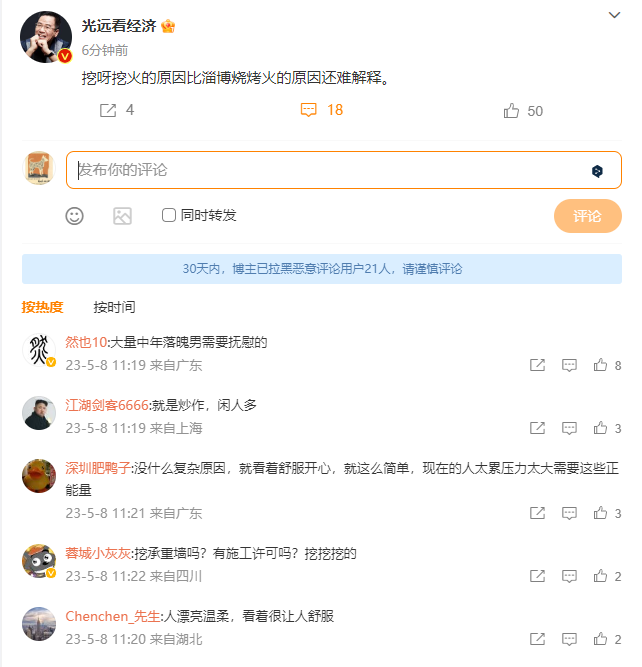The image size is (642, 667).
Task: Reply to Chenchen_先生's comment
Action: pos(569,639)
